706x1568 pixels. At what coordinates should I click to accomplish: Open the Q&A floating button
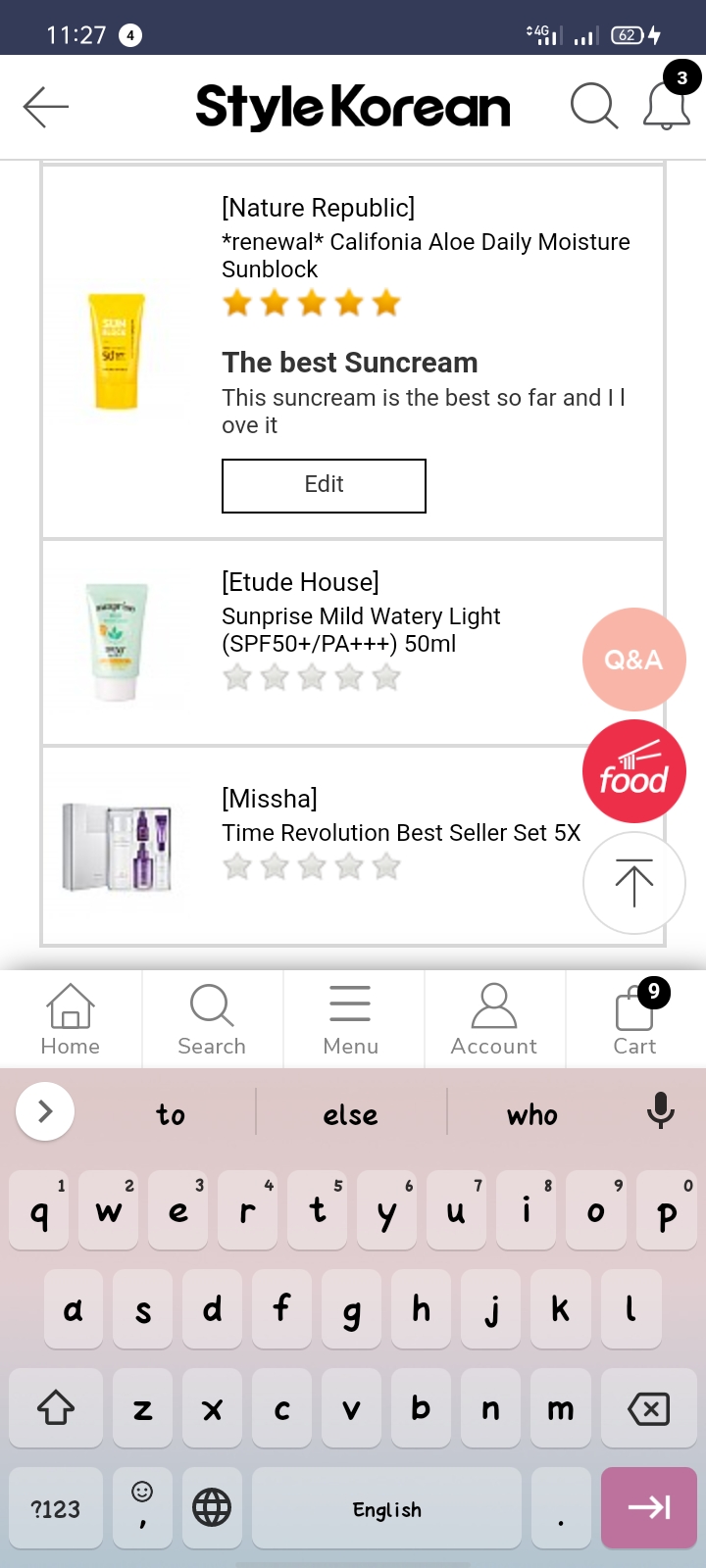pyautogui.click(x=633, y=660)
